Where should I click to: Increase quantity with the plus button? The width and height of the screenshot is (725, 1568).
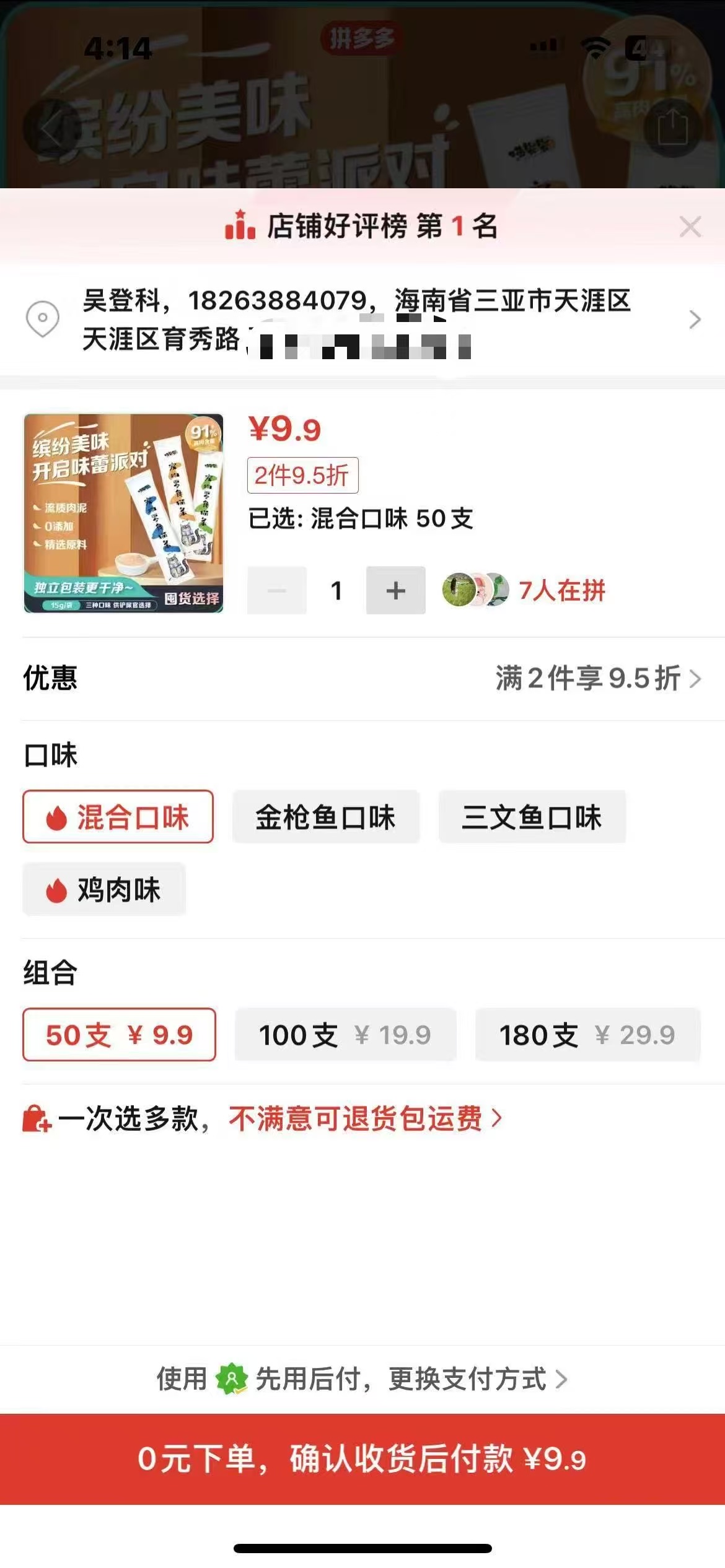pyautogui.click(x=395, y=590)
